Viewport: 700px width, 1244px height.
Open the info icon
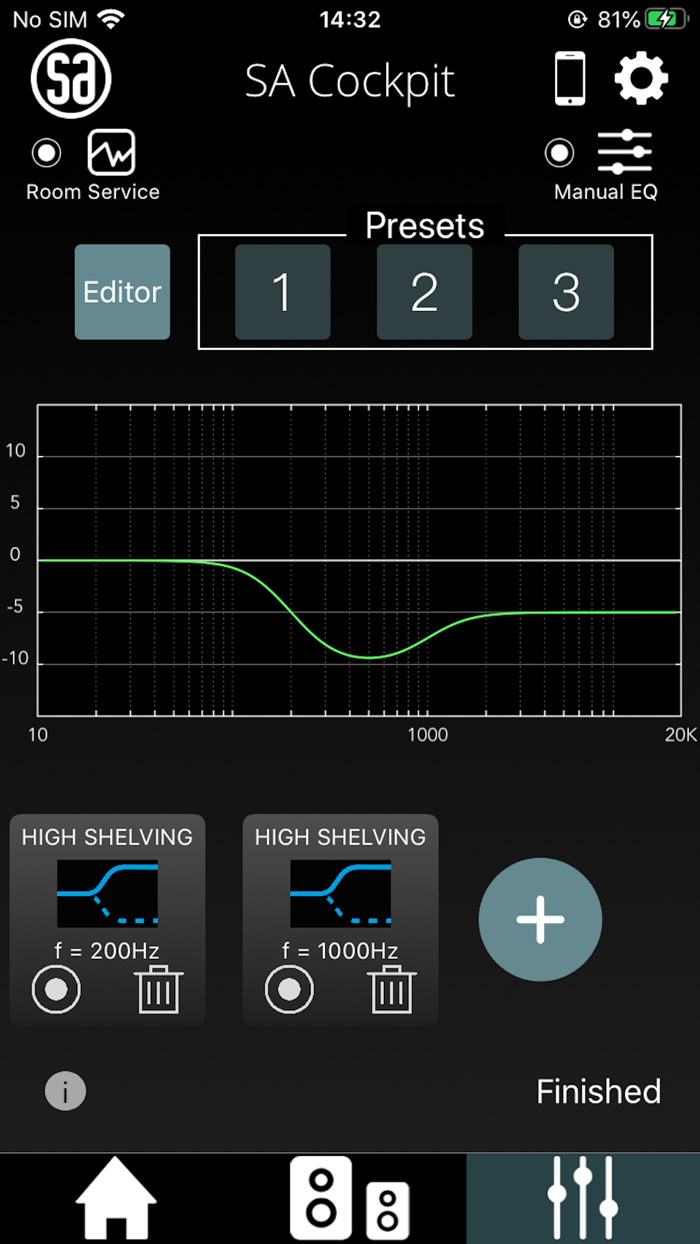pos(65,1091)
